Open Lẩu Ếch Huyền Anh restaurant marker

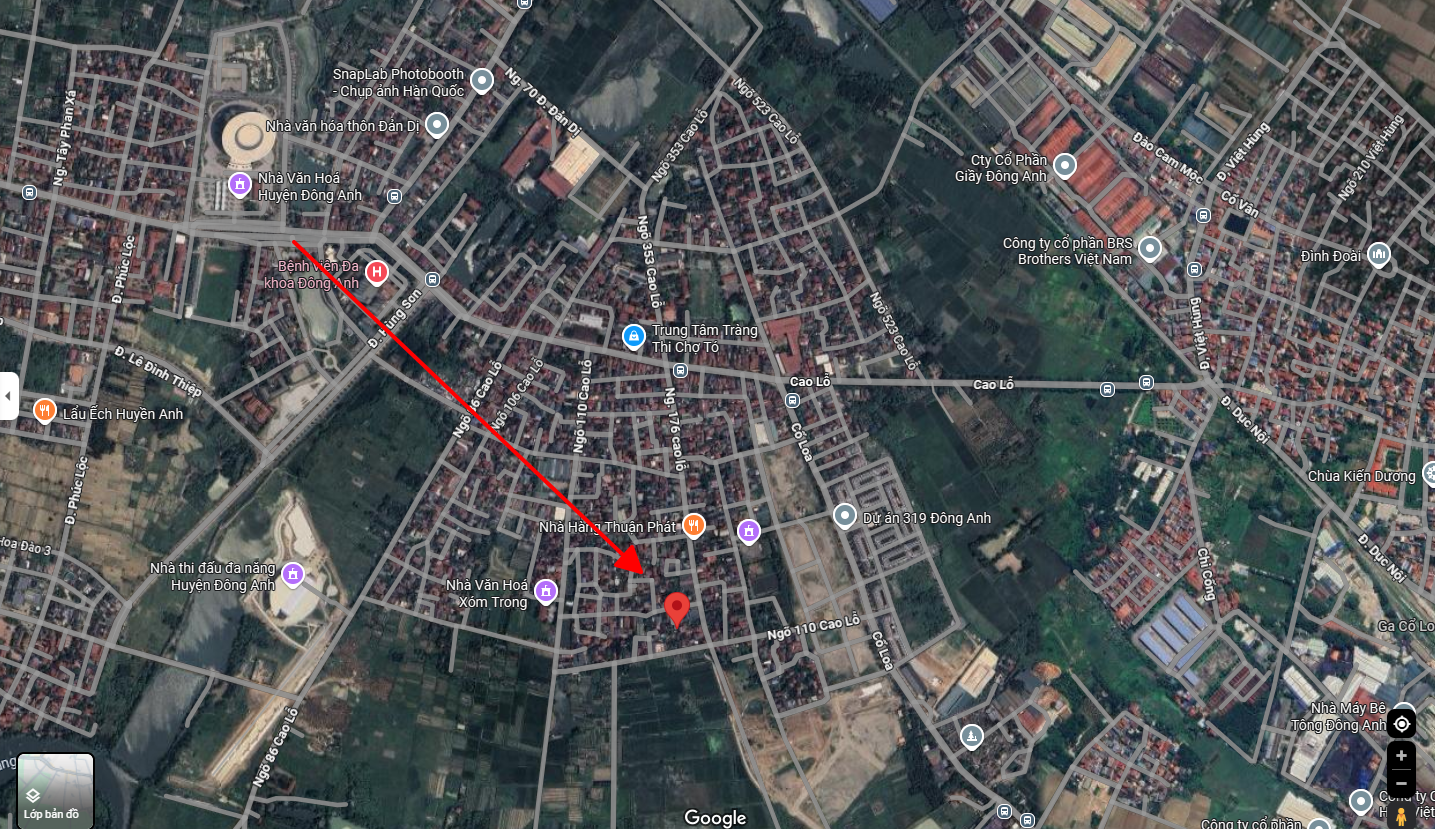coord(44,411)
